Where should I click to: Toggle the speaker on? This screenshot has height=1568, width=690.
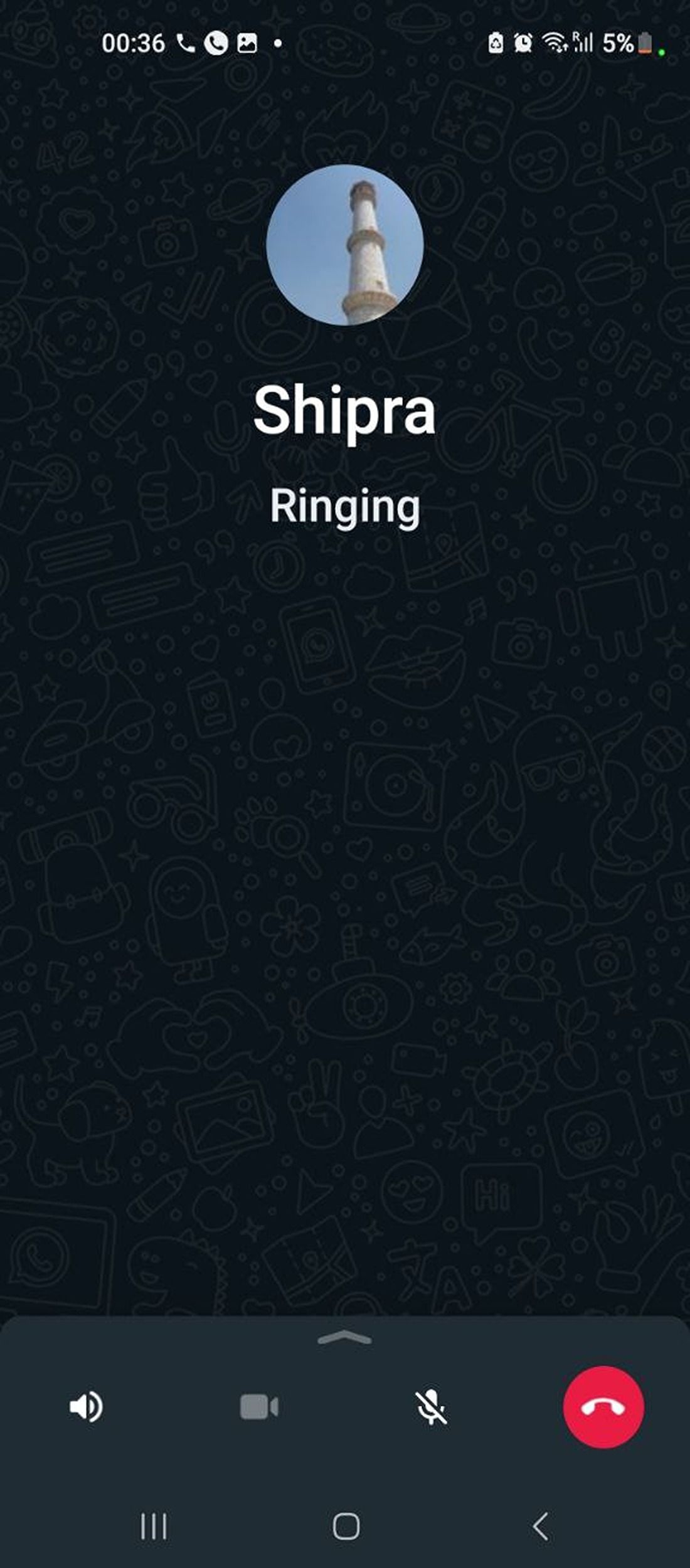(86, 1407)
